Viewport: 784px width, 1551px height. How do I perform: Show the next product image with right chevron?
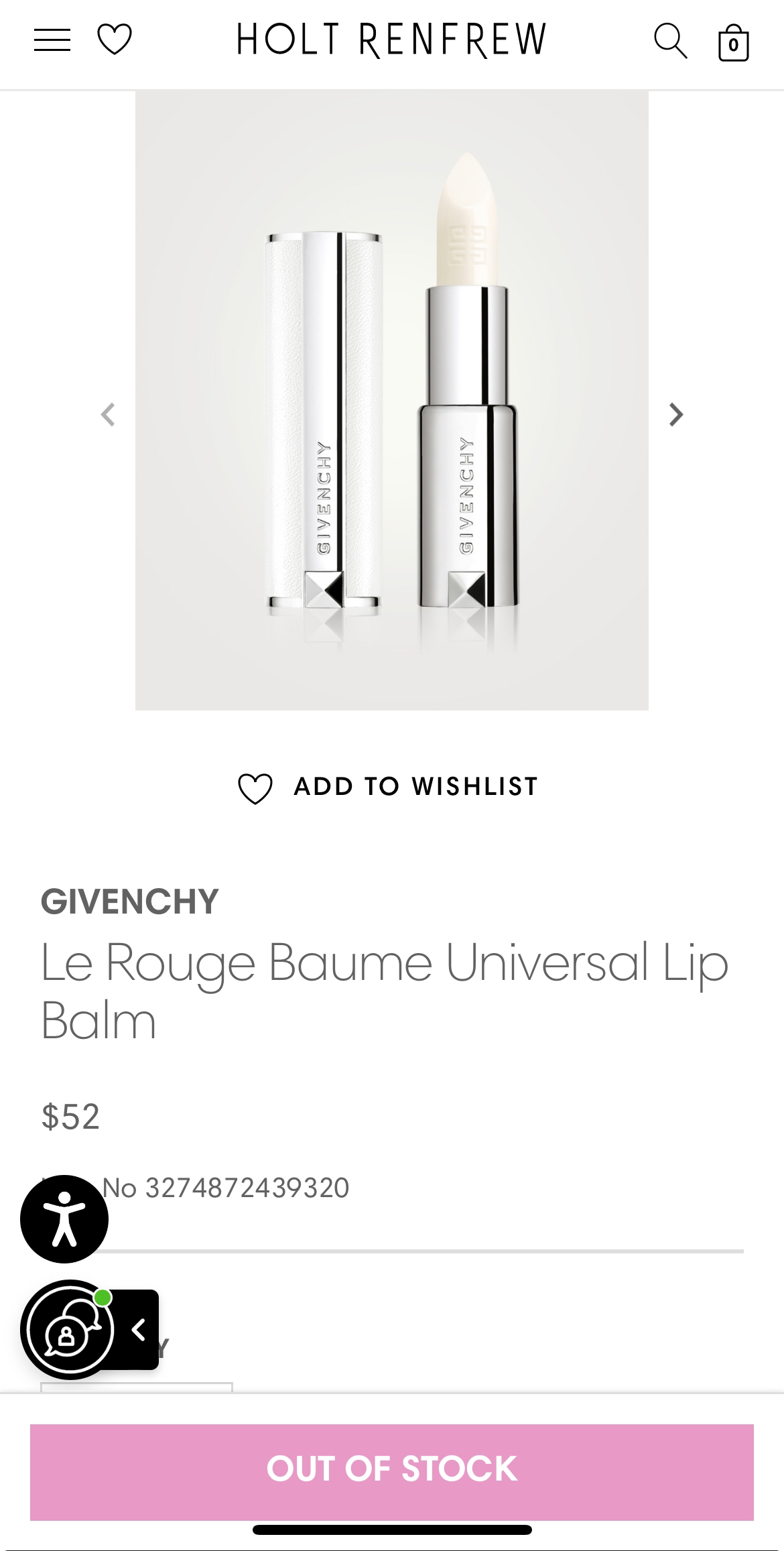pos(675,416)
